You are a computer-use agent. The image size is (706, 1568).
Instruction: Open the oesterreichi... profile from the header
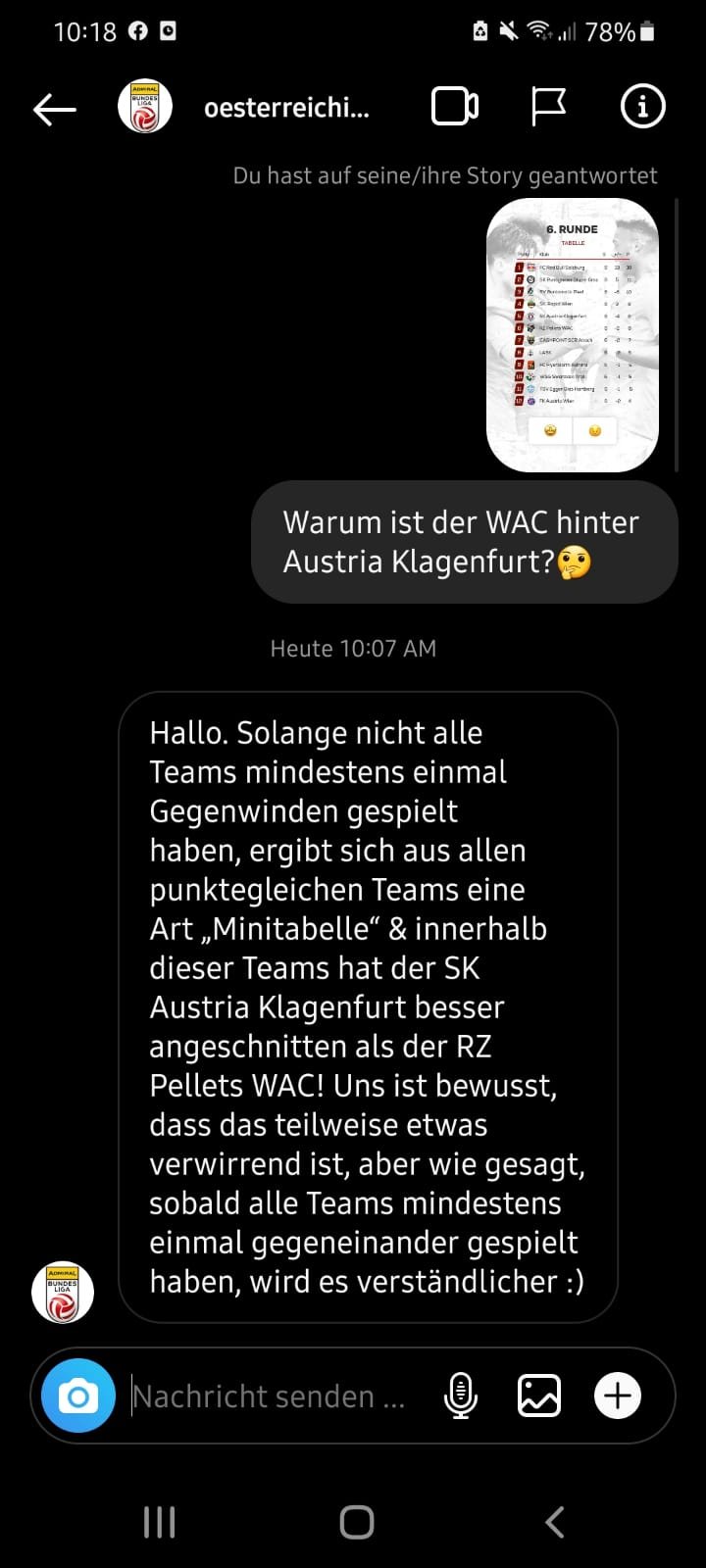286,108
